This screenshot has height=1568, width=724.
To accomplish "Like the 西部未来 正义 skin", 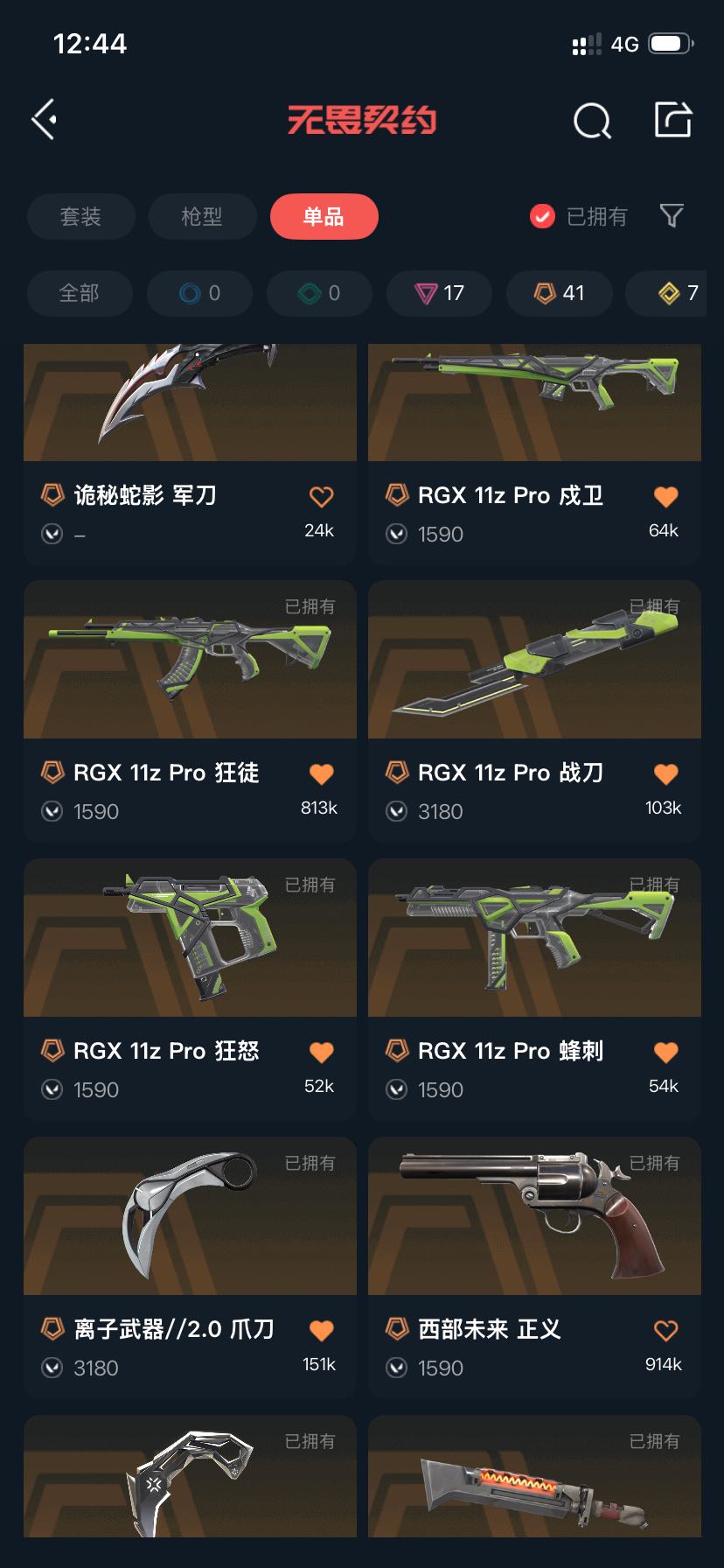I will pyautogui.click(x=665, y=1330).
